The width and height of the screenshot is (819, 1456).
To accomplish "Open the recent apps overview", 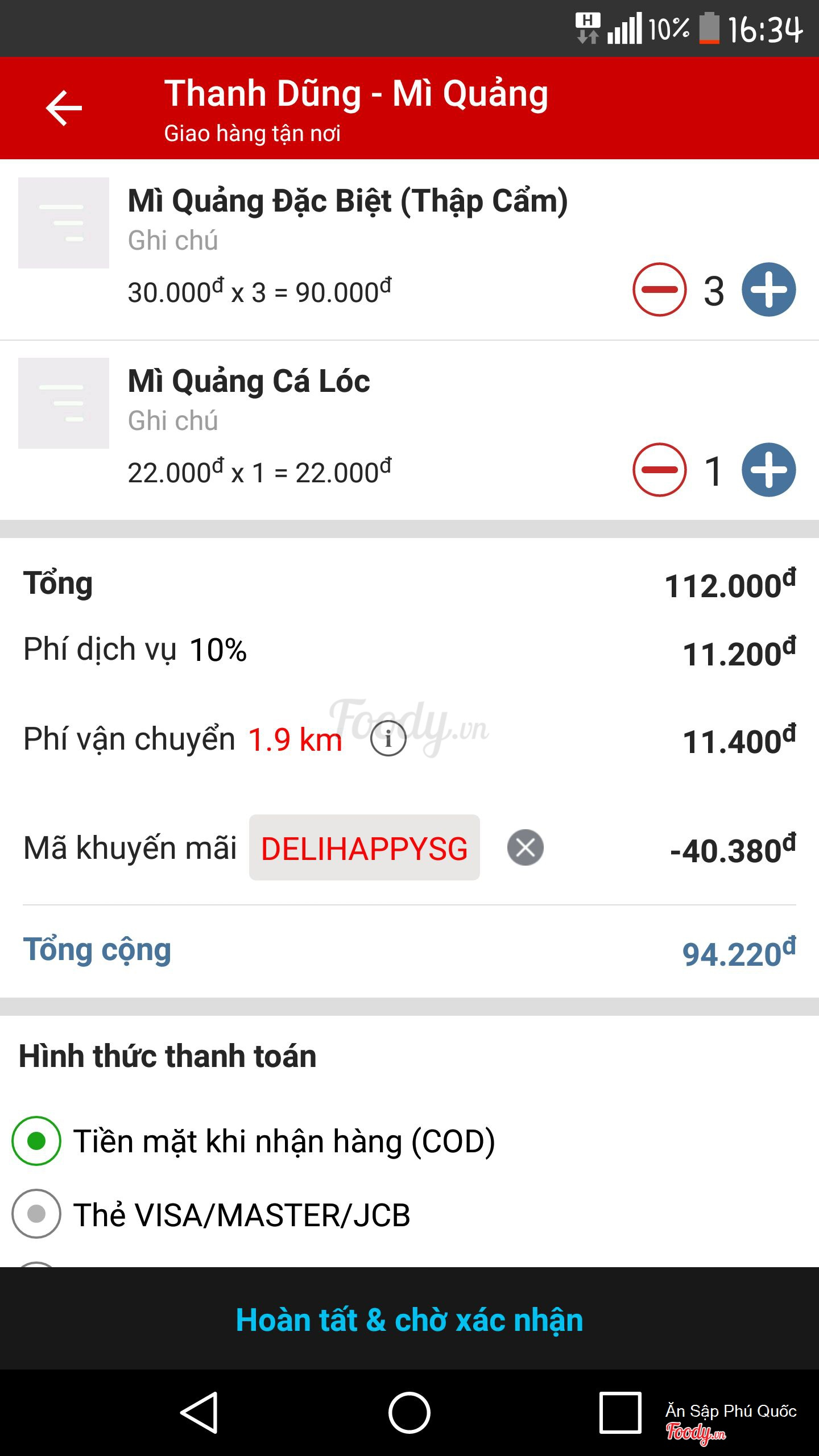I will 620,1413.
